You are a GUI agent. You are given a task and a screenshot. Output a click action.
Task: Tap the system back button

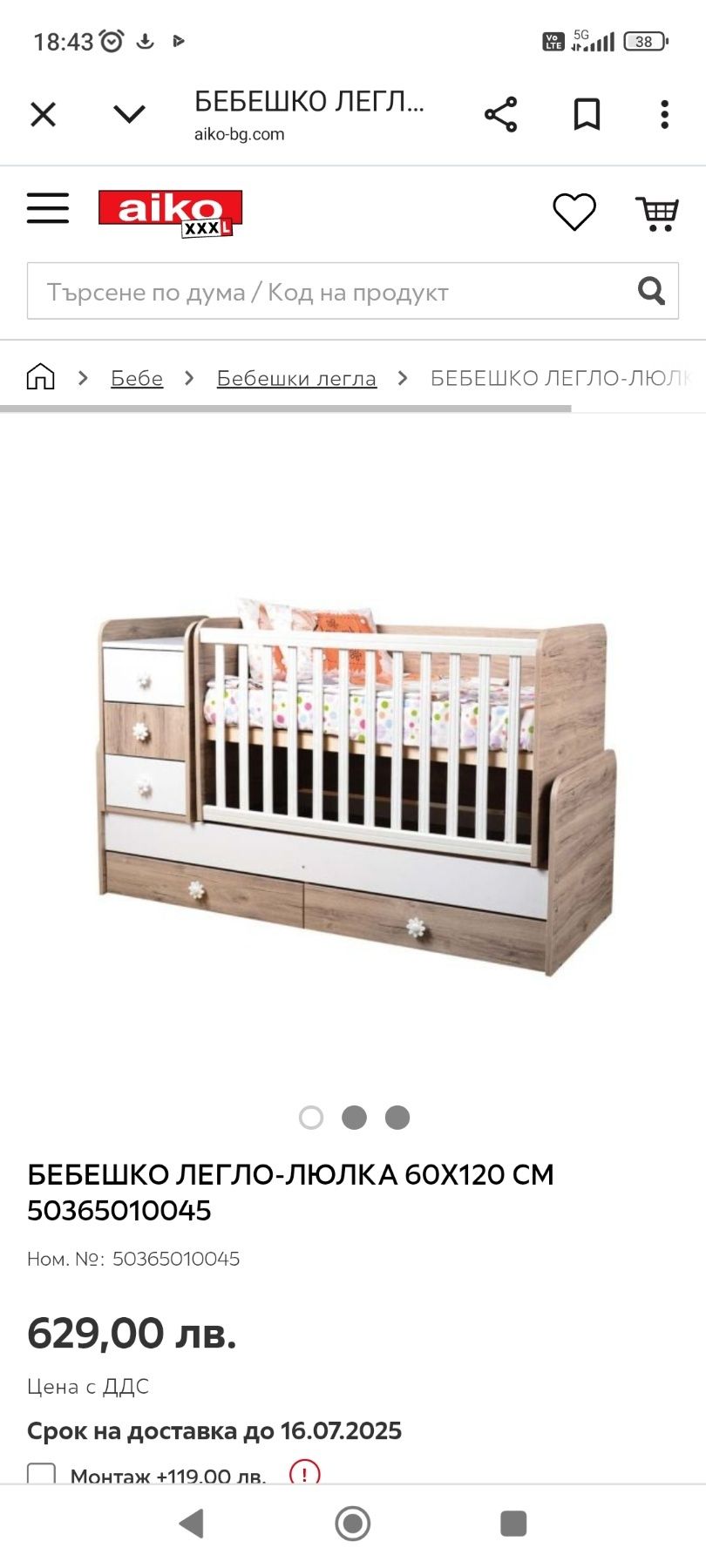point(191,1524)
